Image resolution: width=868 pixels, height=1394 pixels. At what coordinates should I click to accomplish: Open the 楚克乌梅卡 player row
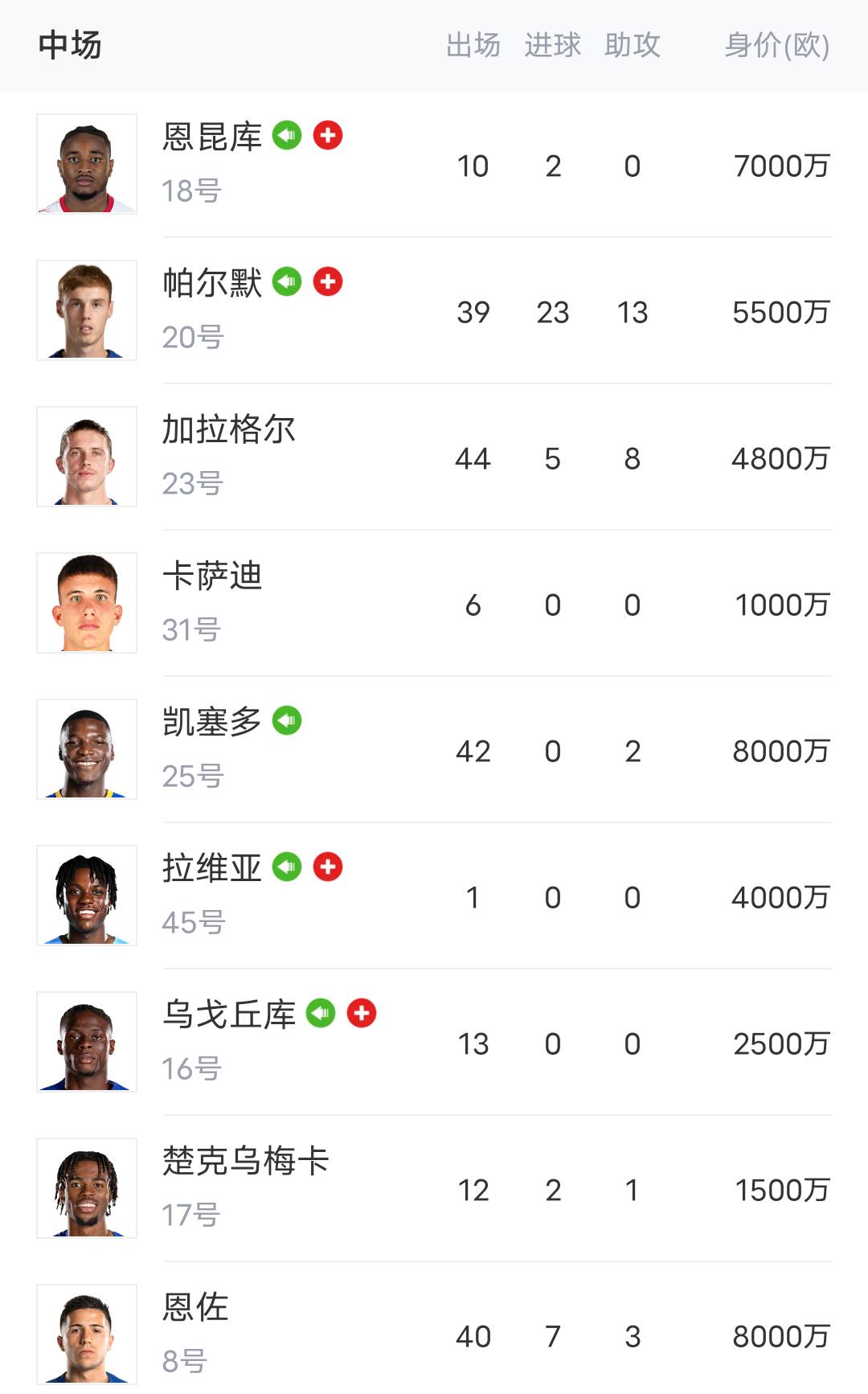434,1189
